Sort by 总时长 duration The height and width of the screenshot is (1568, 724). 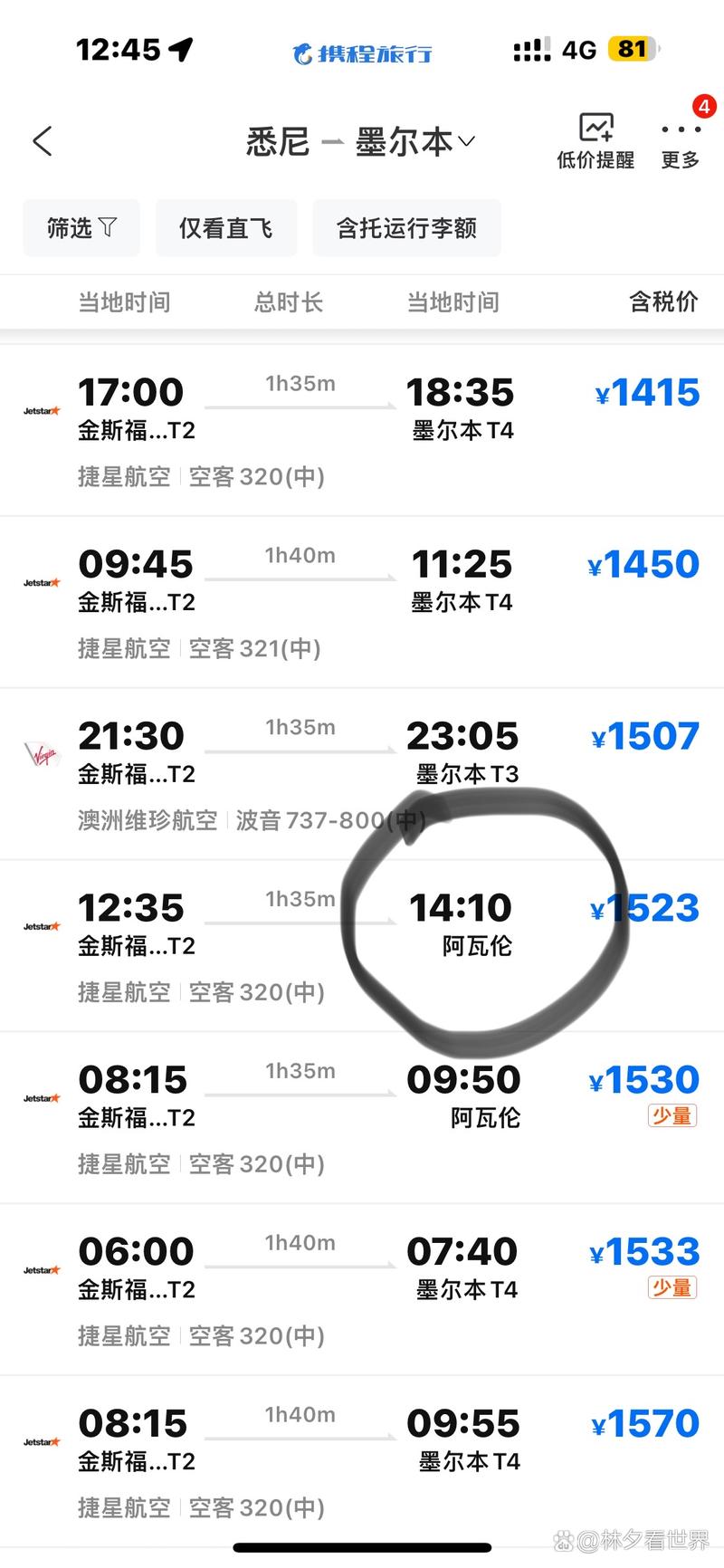[x=289, y=302]
